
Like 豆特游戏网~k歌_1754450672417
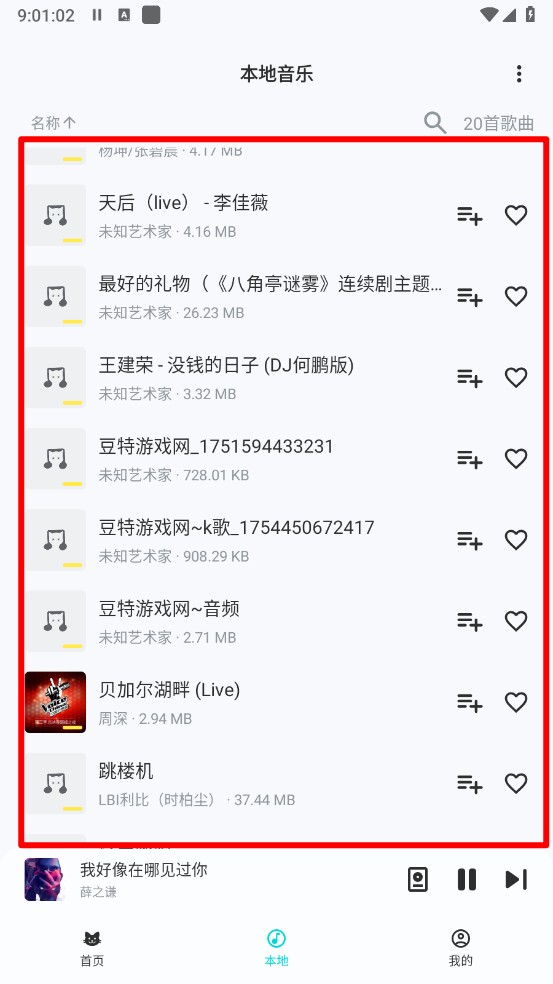[516, 540]
